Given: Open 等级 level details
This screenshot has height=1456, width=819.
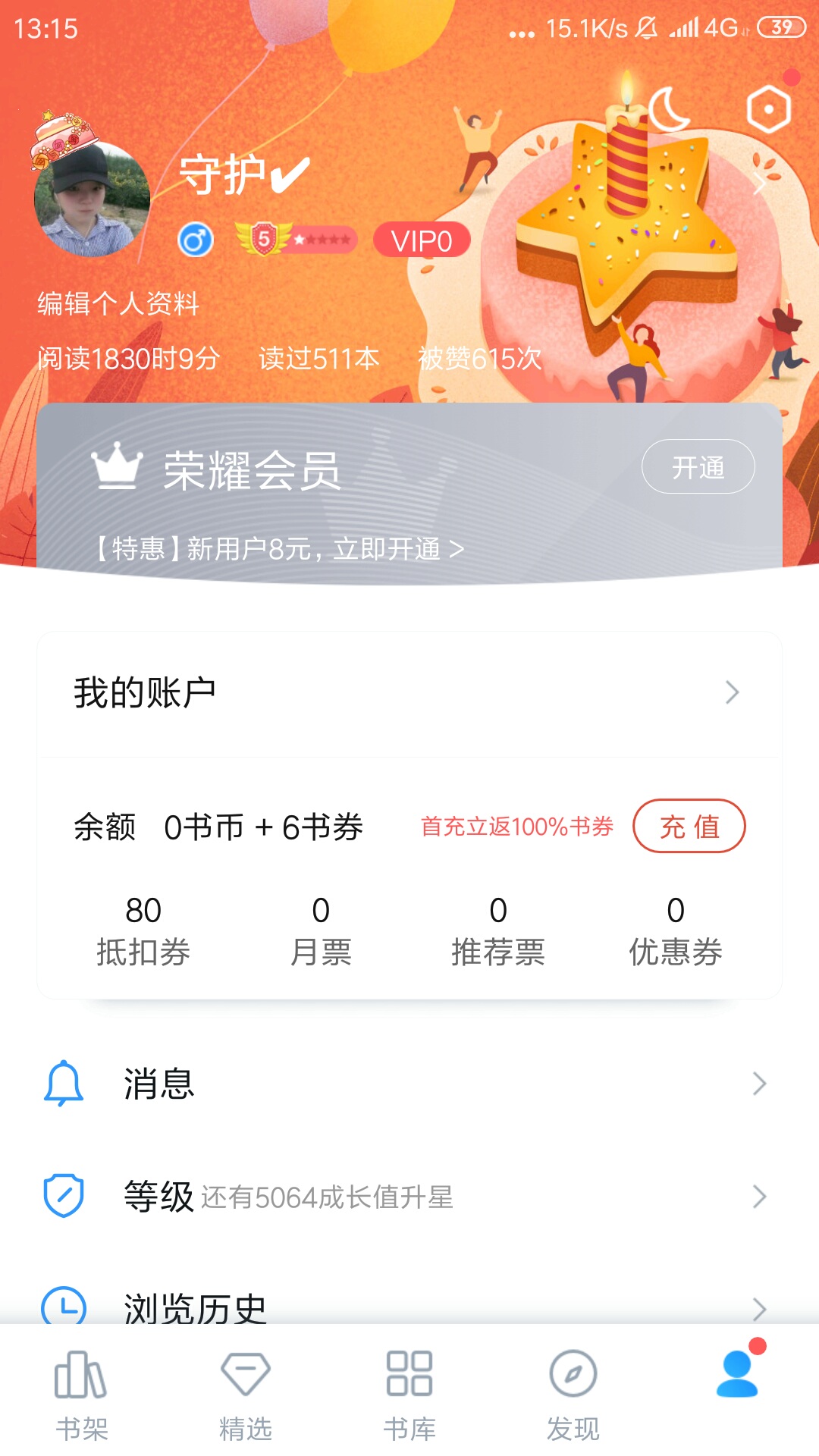Looking at the screenshot, I should click(x=409, y=1197).
